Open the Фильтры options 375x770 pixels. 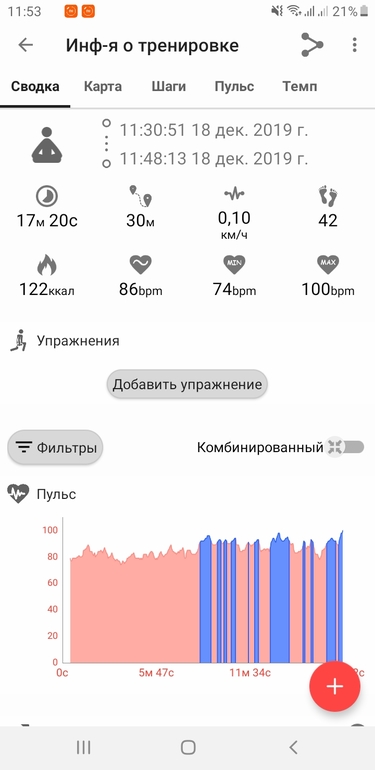click(x=55, y=448)
